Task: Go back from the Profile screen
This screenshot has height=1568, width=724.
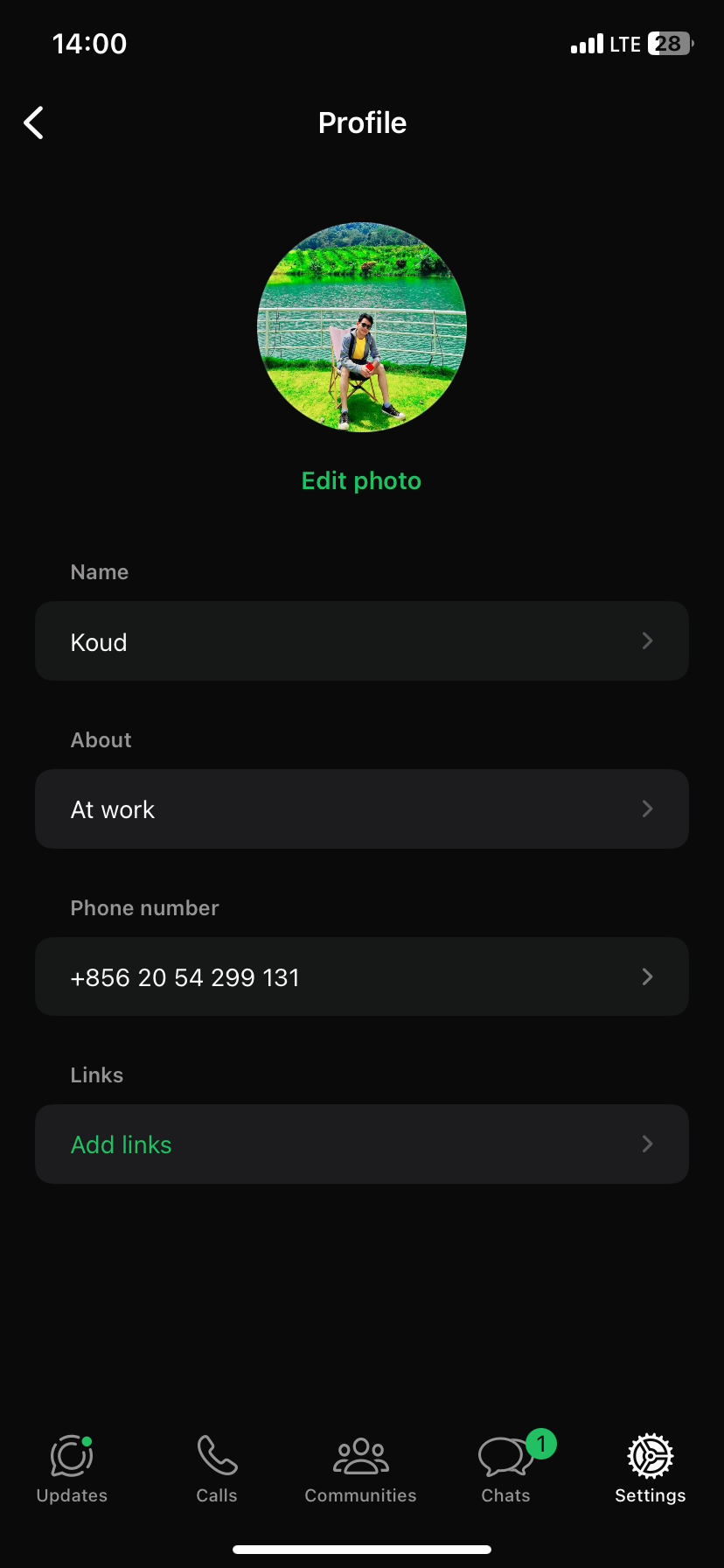Action: [x=34, y=123]
